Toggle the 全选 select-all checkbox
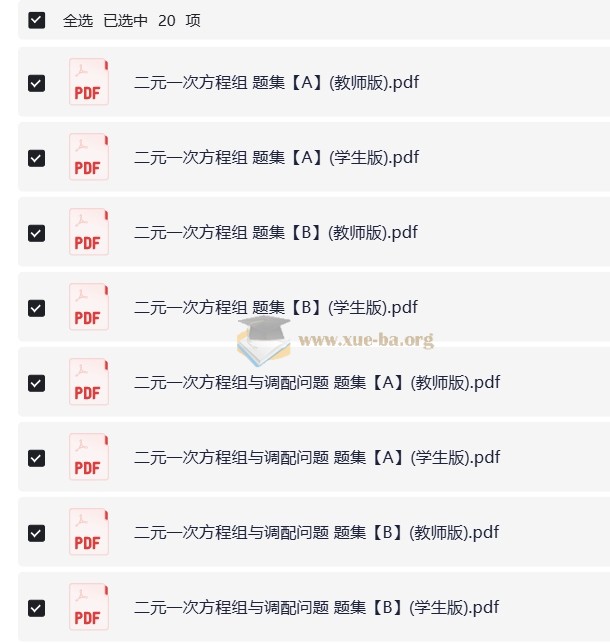 (x=37, y=20)
